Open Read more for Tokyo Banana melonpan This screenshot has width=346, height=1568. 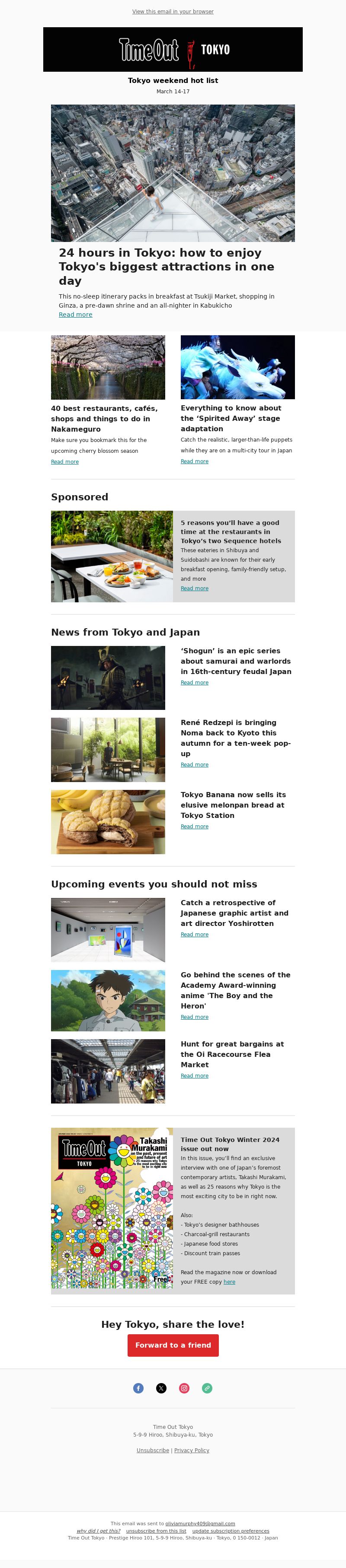tap(194, 827)
